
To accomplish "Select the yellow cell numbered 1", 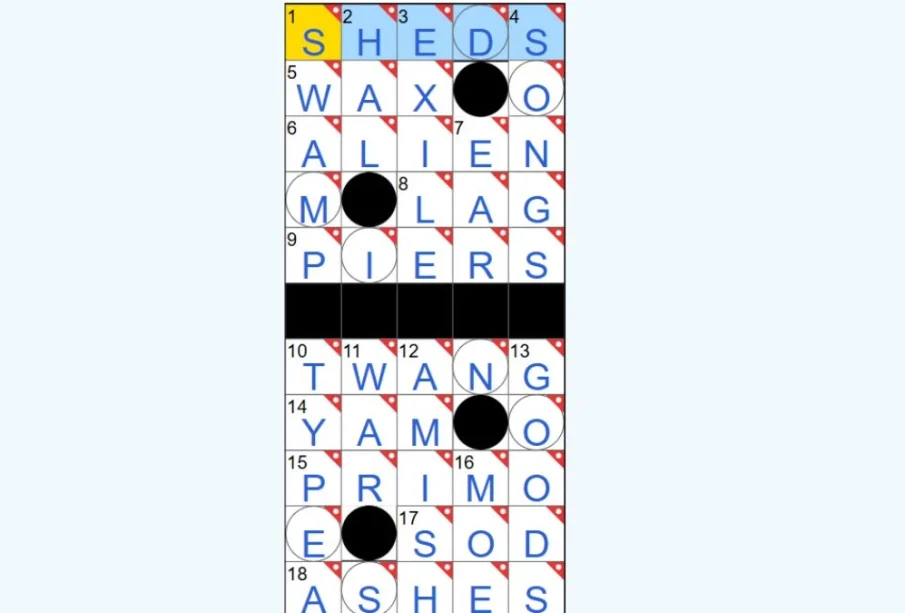I will (x=313, y=32).
